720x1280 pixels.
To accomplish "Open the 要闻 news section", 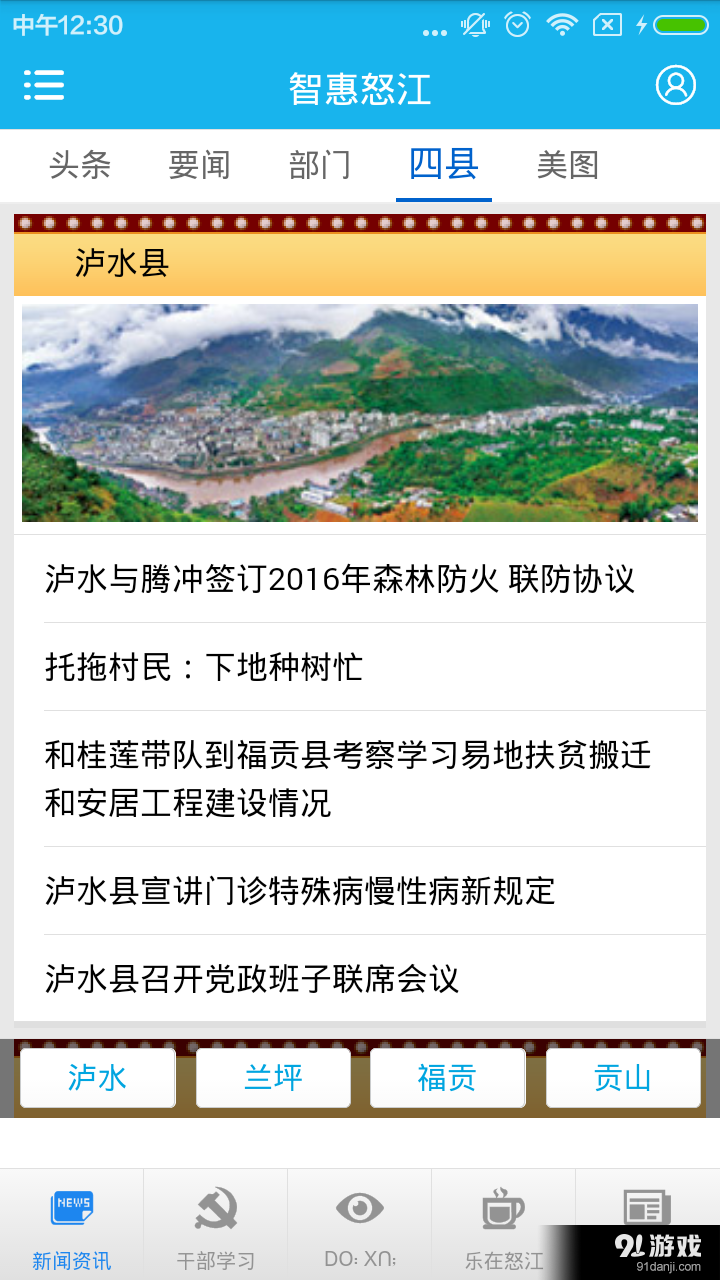I will 199,165.
